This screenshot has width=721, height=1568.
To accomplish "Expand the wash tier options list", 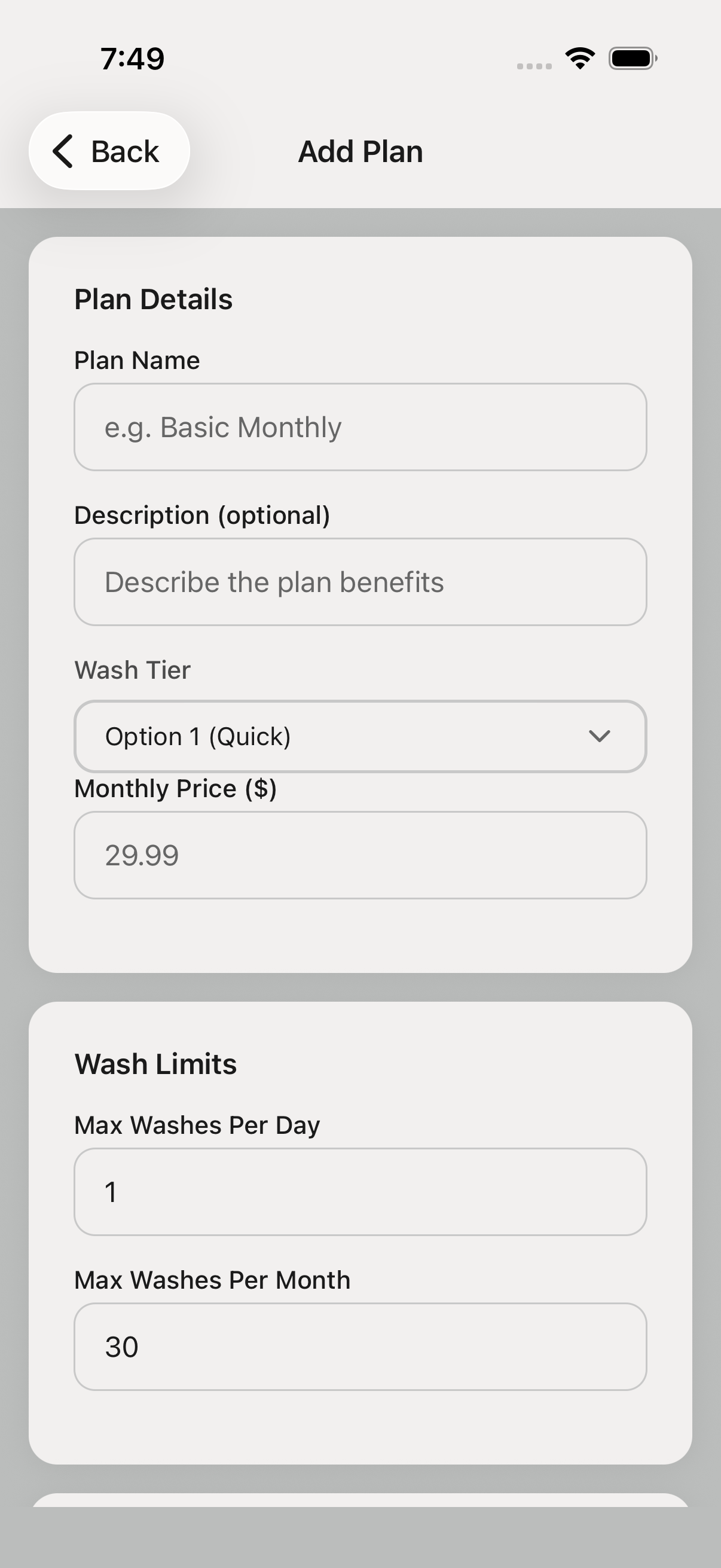I will click(x=360, y=736).
